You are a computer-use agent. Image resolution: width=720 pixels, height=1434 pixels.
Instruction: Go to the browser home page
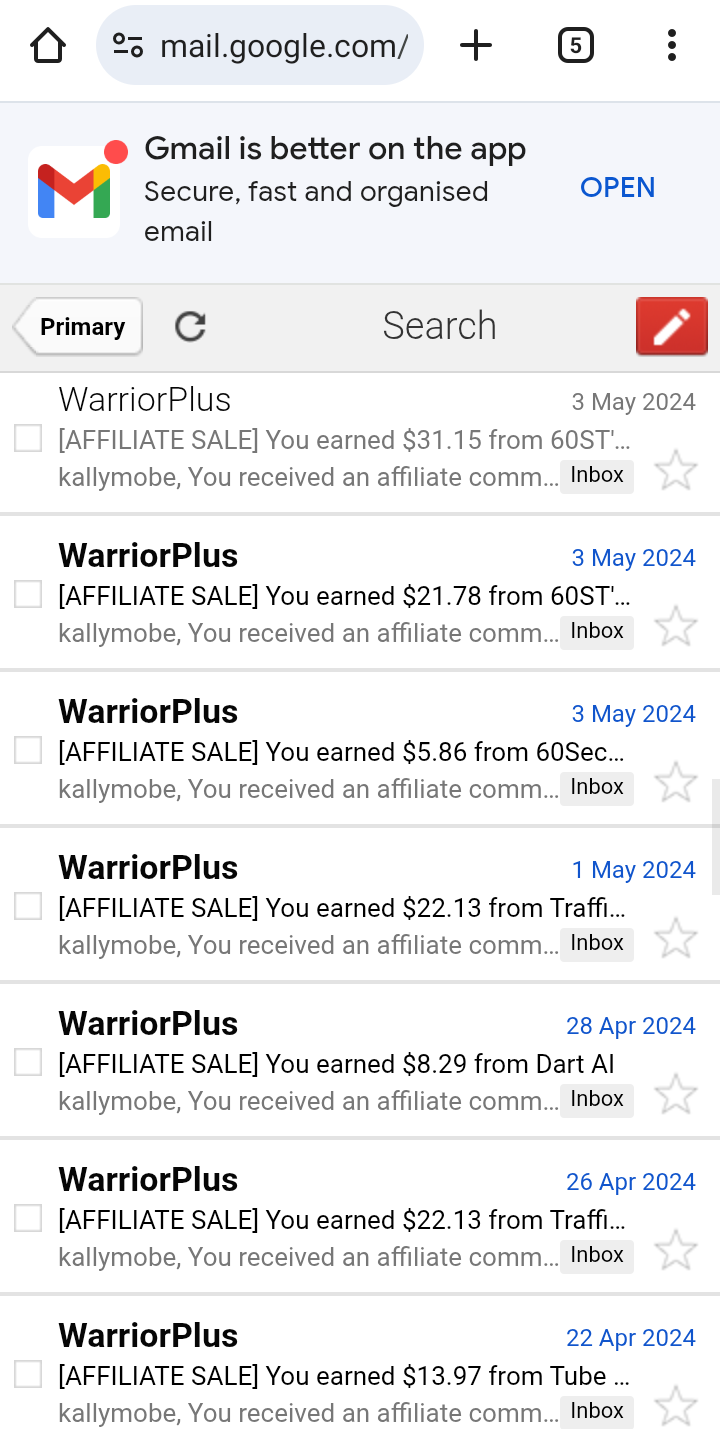[x=48, y=46]
